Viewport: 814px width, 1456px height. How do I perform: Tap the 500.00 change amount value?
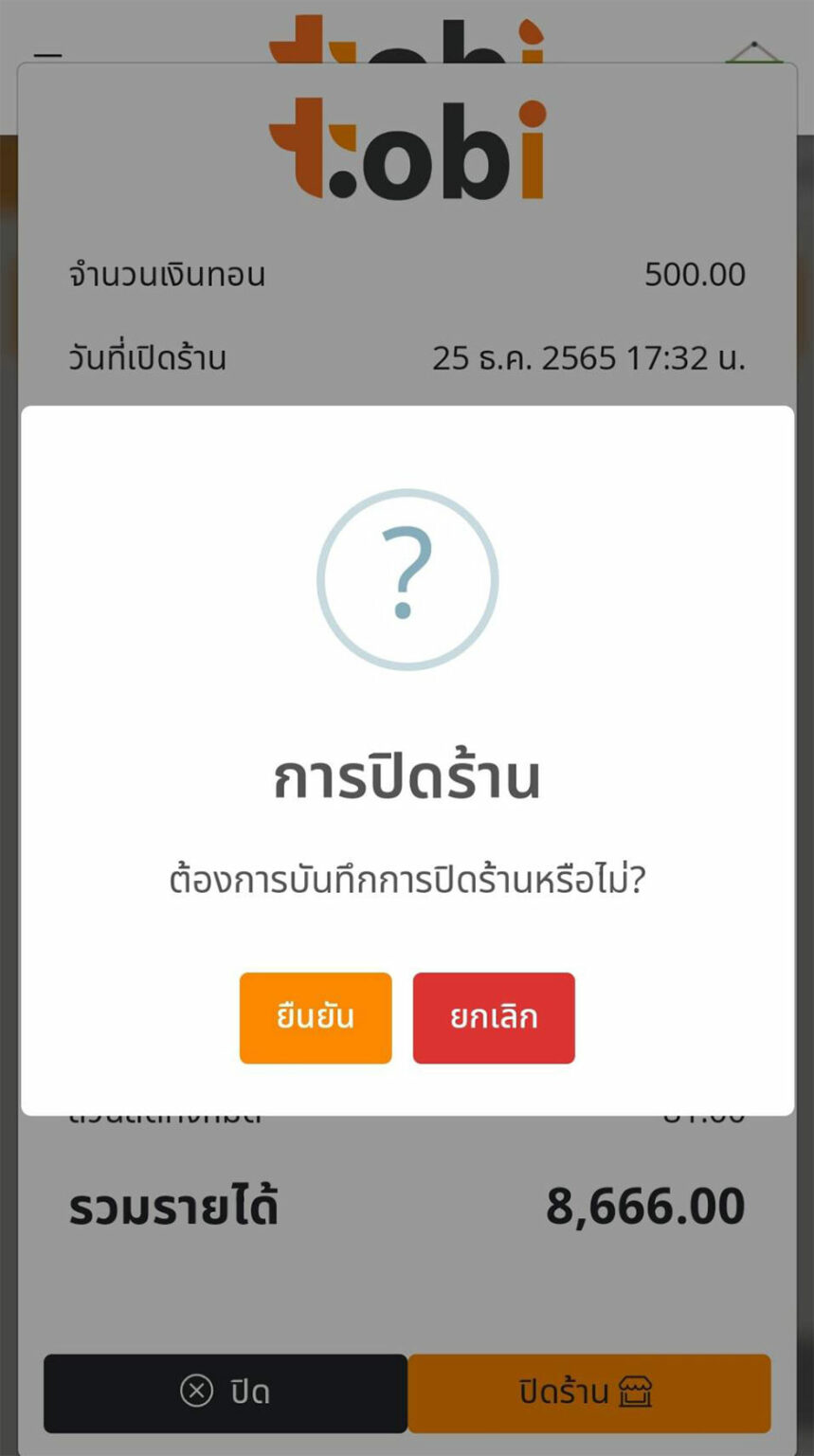(x=695, y=274)
